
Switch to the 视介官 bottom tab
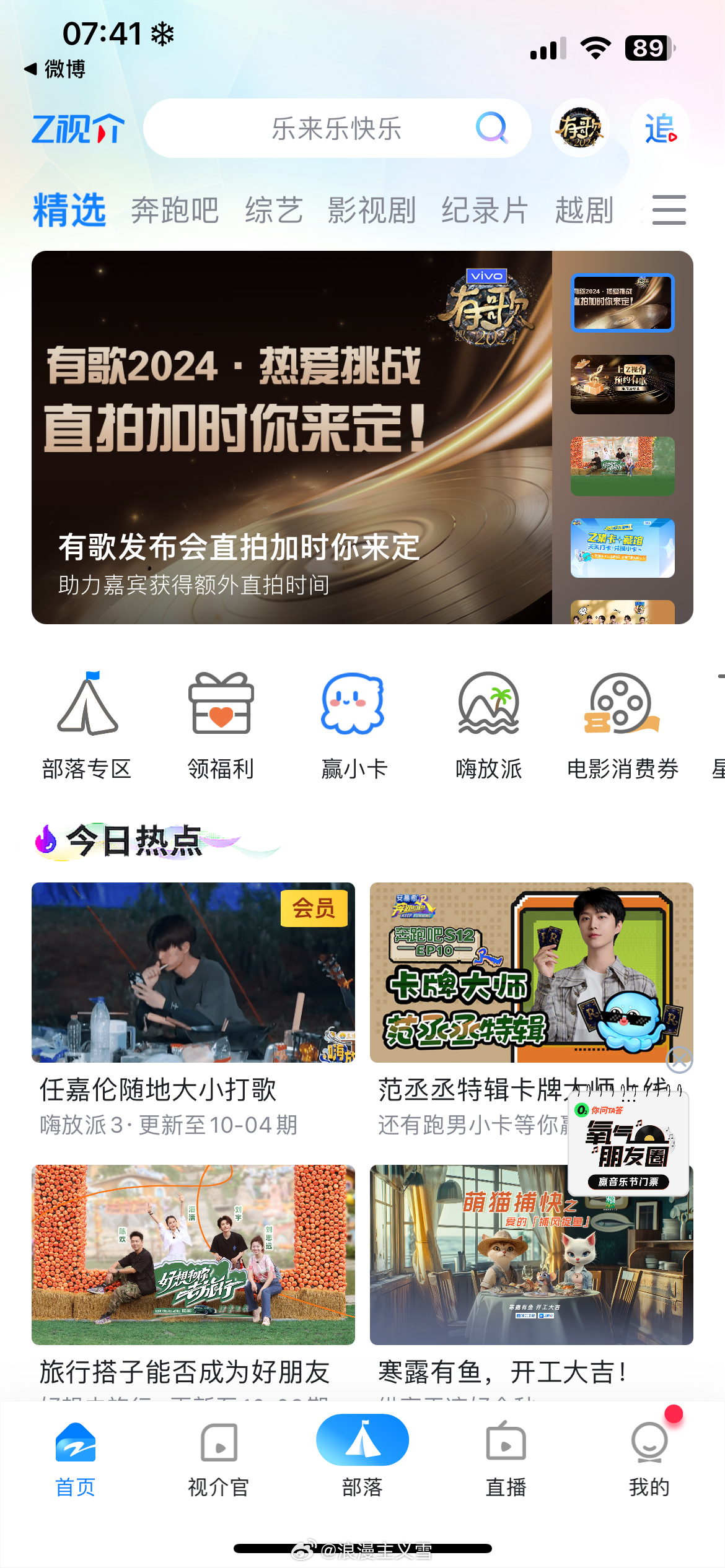tap(219, 1458)
